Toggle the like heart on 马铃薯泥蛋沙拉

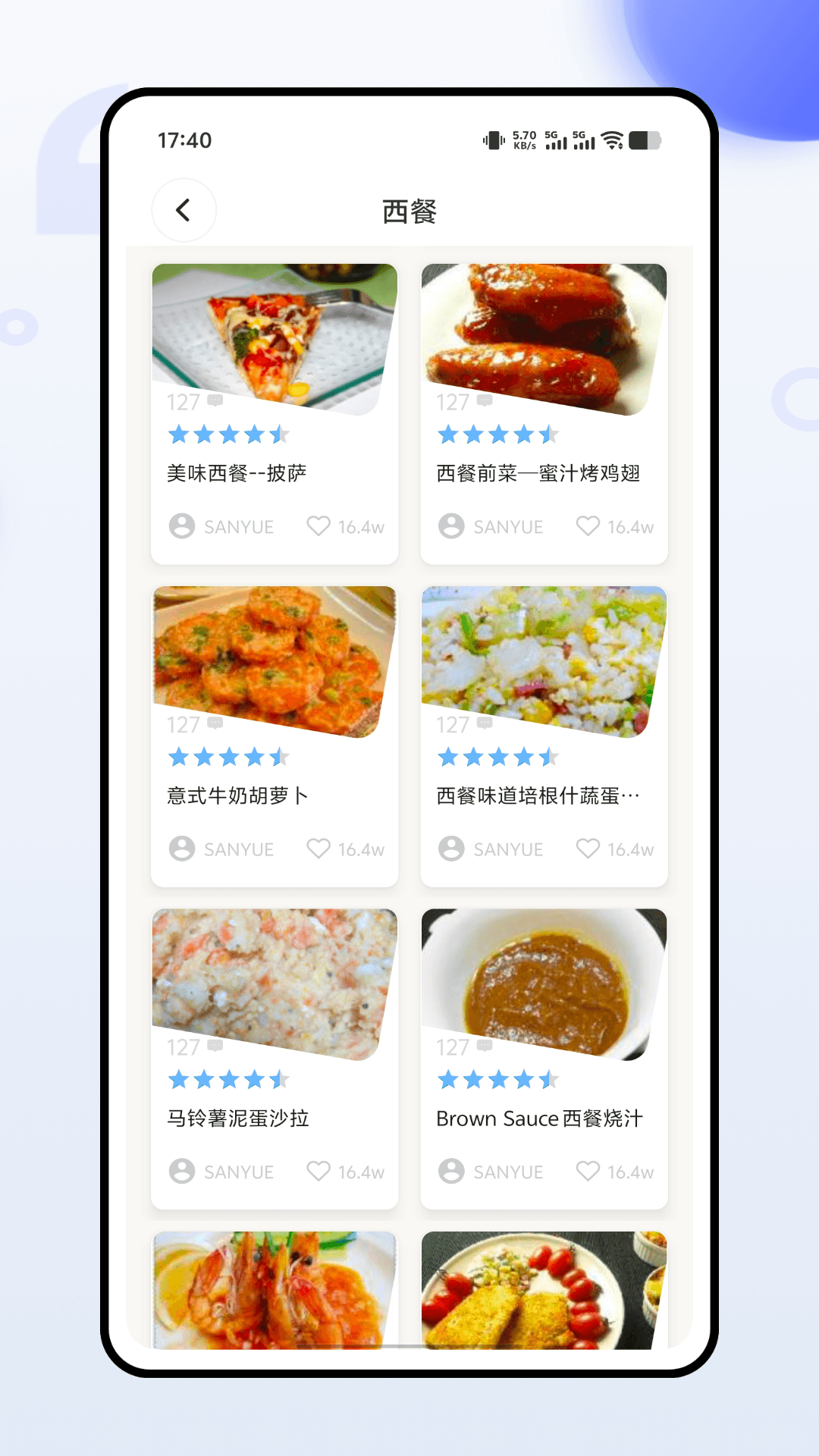point(318,1171)
